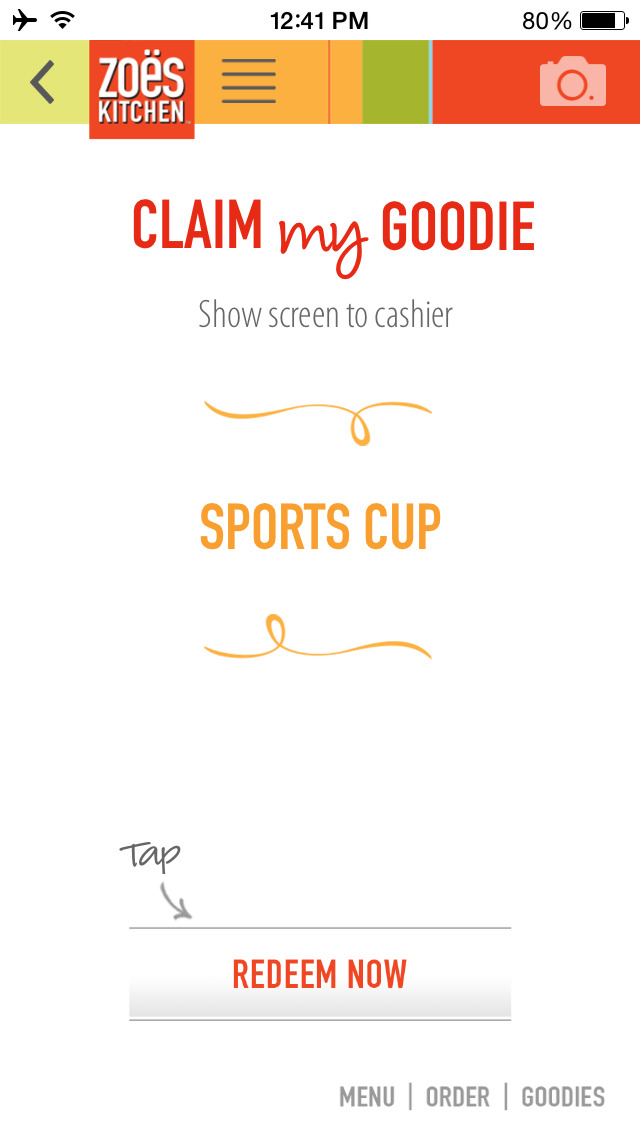Open the Menu link in footer
640x1136 pixels.
click(366, 1097)
